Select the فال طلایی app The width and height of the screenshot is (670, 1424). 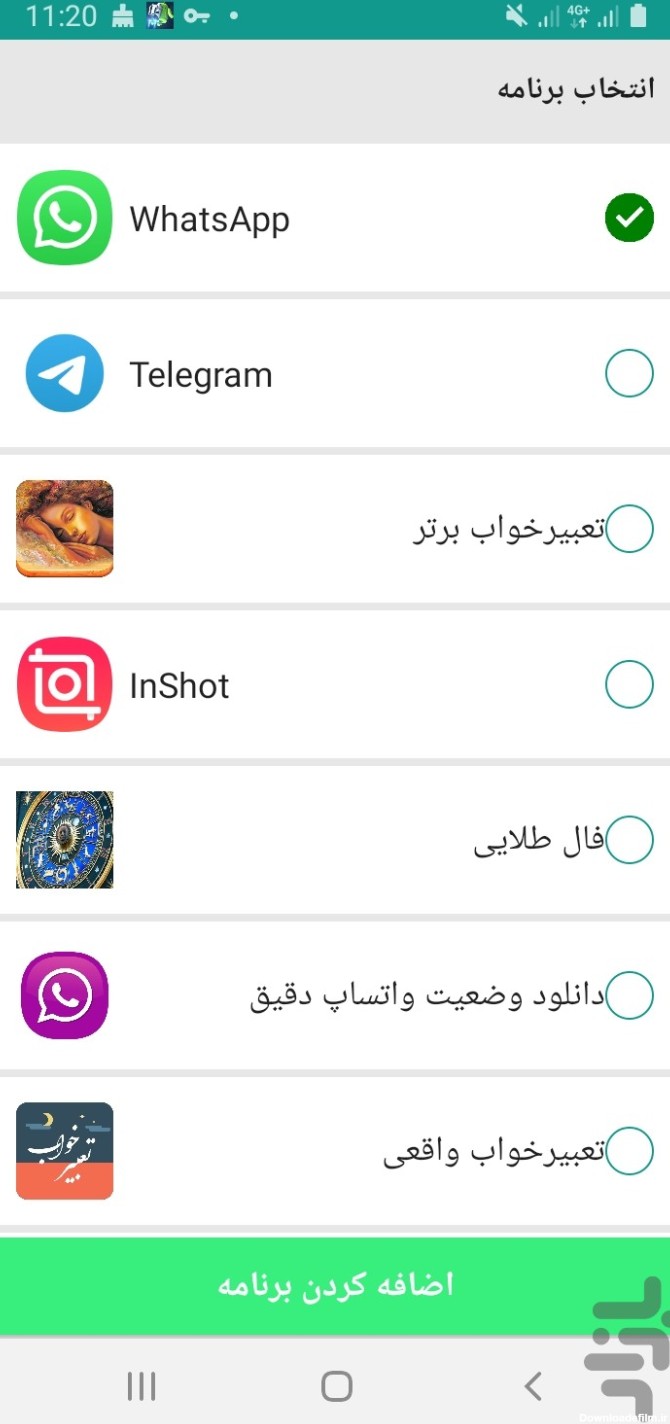(629, 840)
